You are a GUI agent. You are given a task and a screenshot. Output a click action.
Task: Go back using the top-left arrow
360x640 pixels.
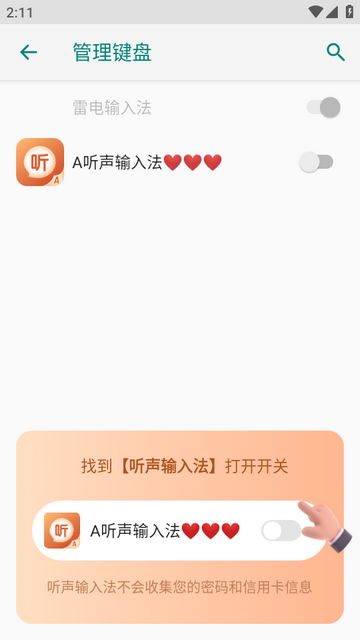click(29, 52)
